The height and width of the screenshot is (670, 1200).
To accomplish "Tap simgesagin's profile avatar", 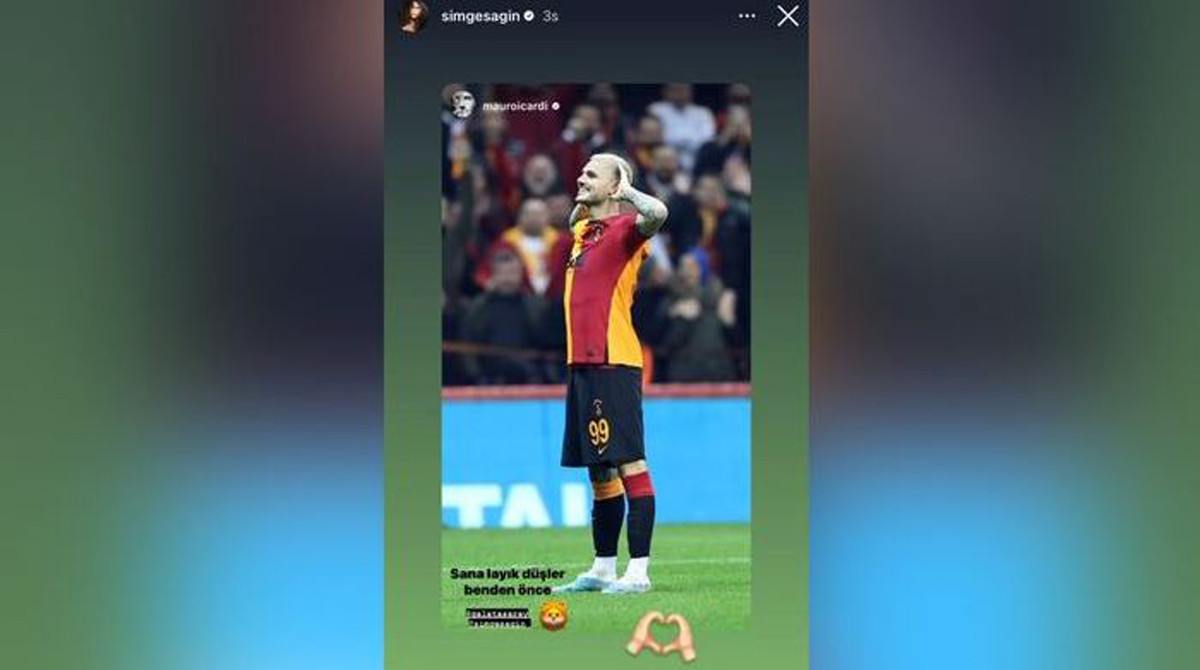I will click(x=414, y=16).
